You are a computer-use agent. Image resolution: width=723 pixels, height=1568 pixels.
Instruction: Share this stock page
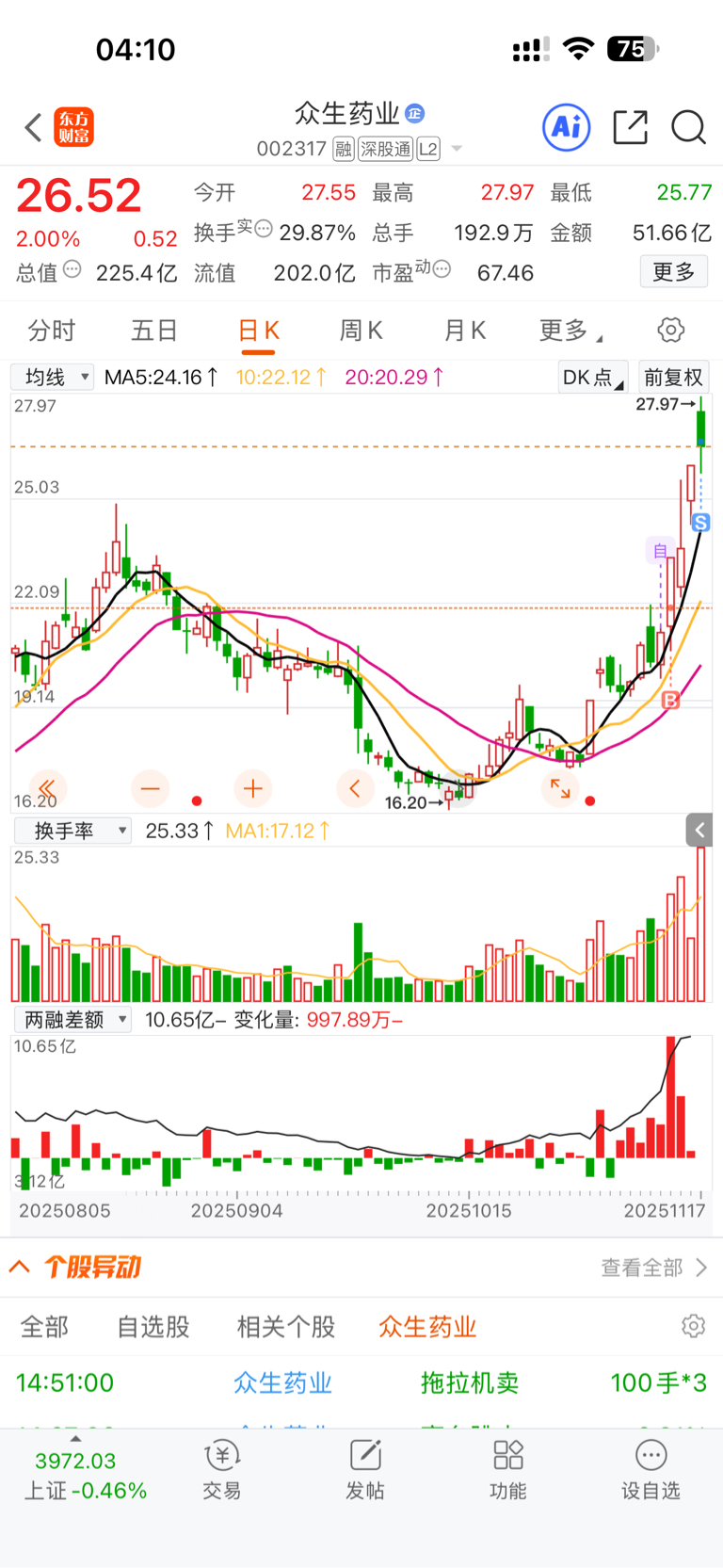[630, 127]
